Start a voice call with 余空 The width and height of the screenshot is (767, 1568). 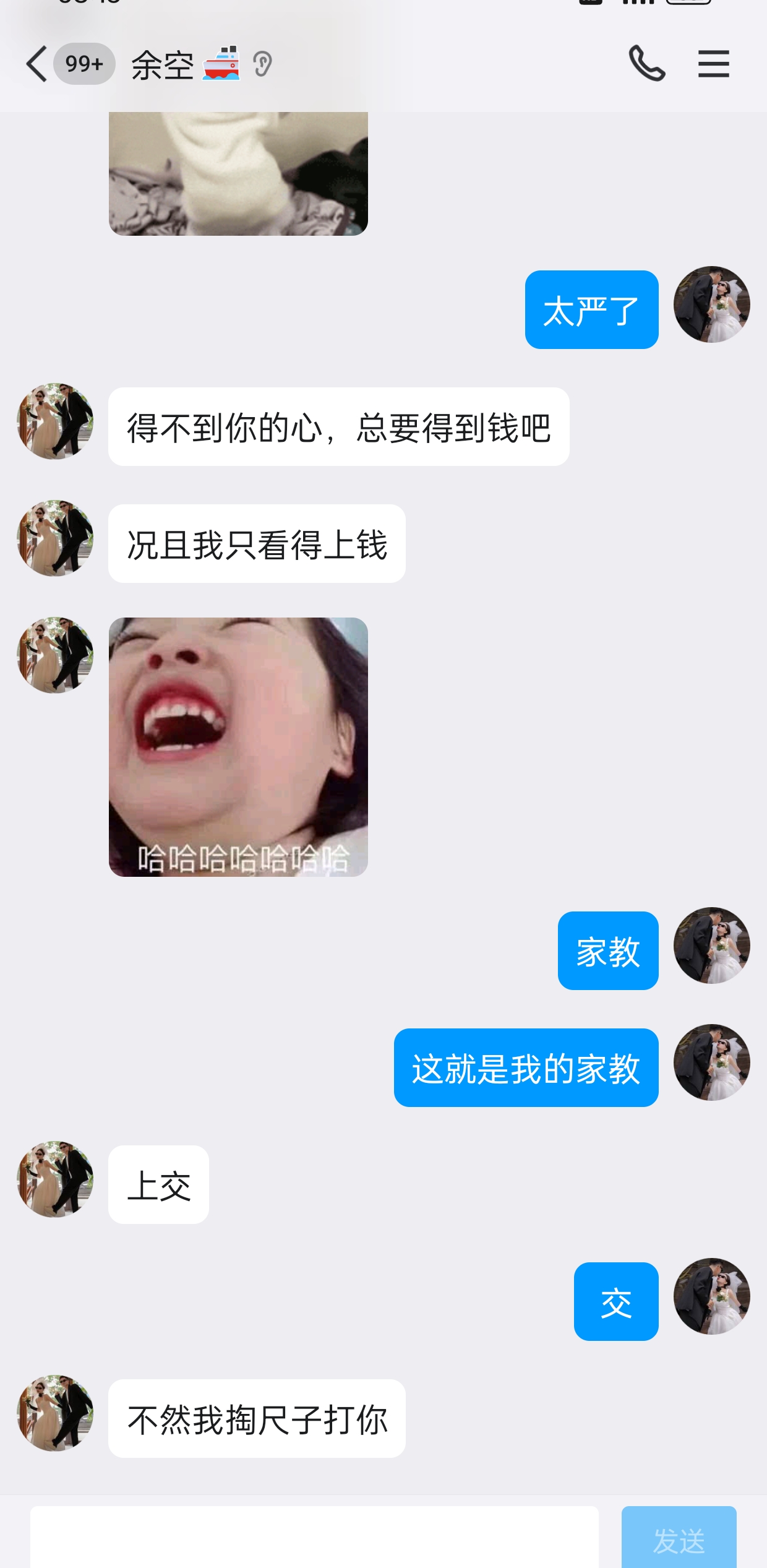(646, 64)
